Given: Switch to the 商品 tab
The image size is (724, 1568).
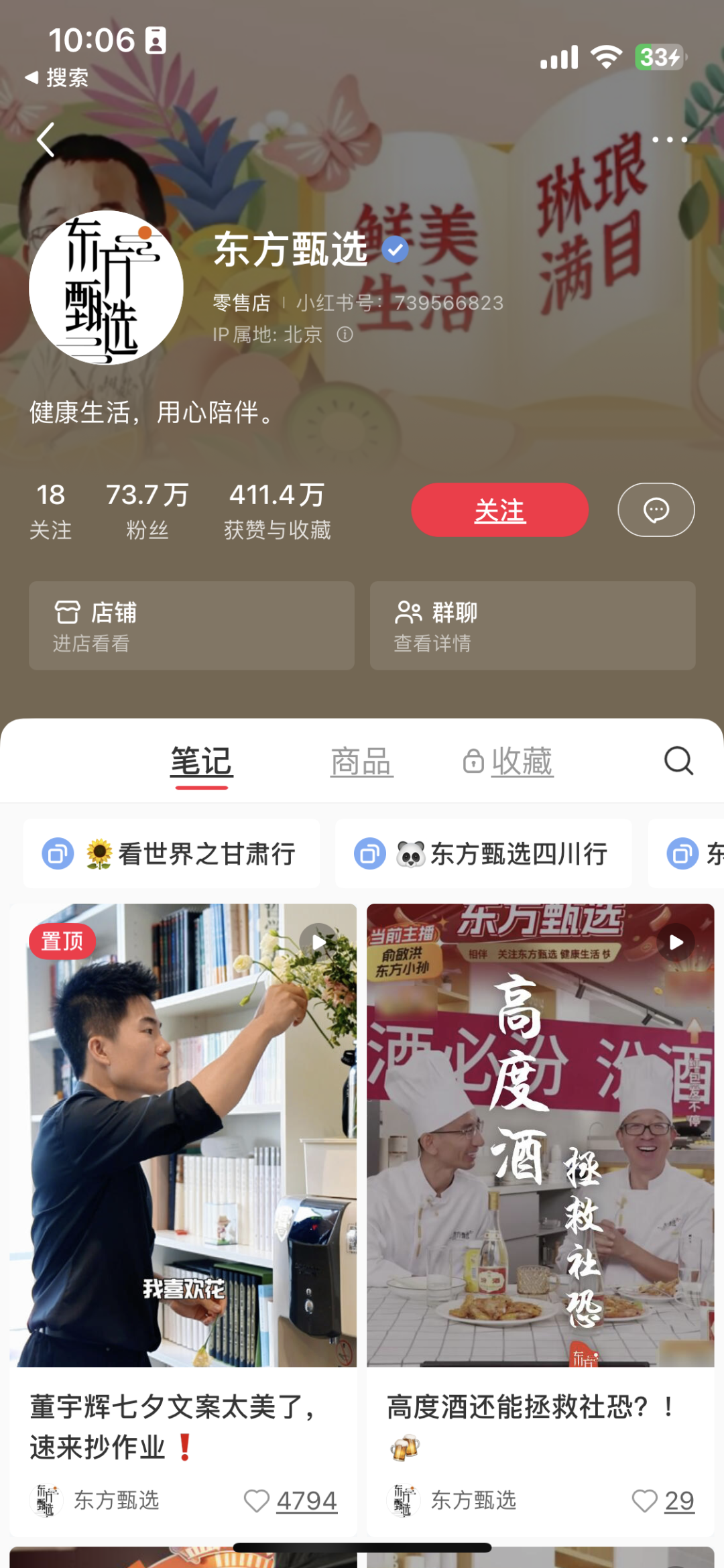Looking at the screenshot, I should tap(361, 762).
